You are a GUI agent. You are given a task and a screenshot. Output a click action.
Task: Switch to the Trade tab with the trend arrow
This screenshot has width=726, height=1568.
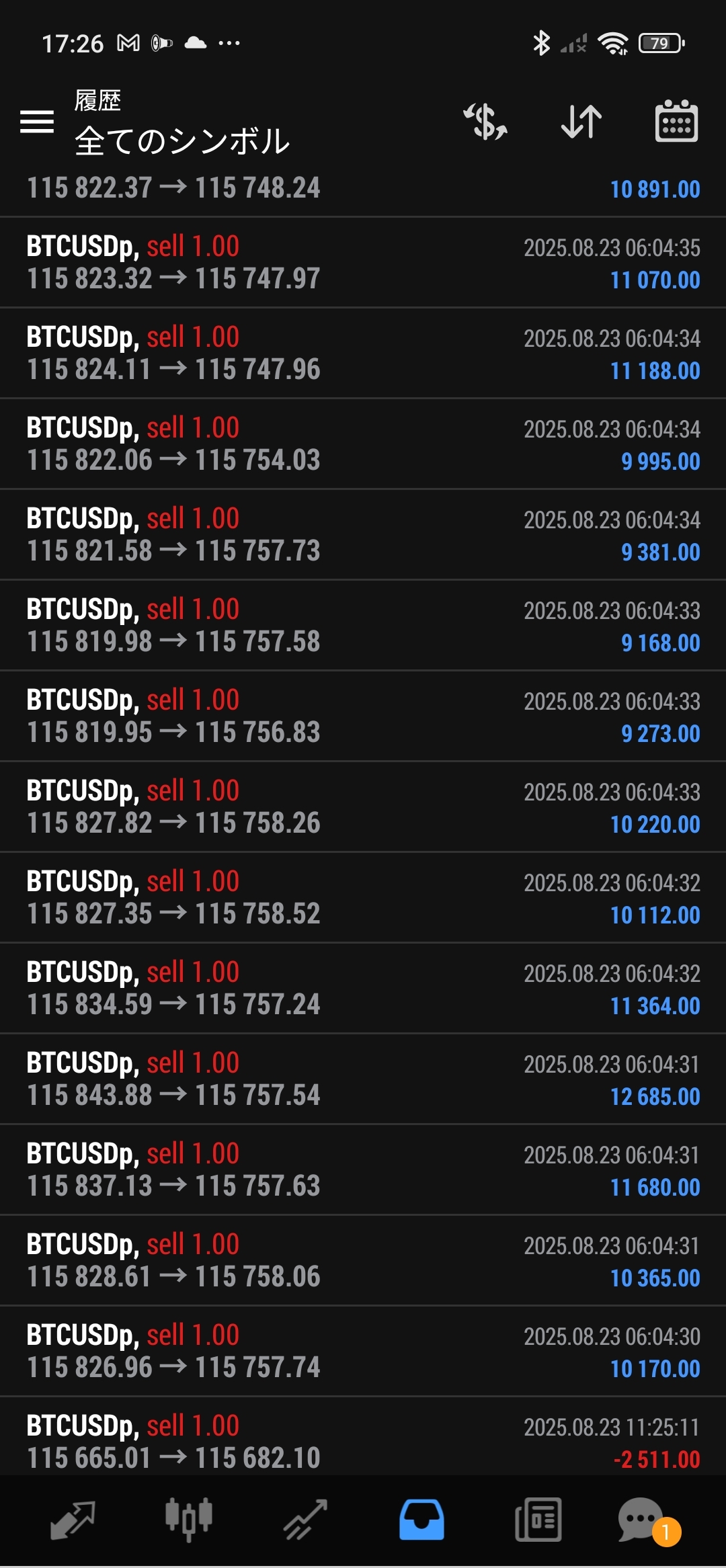(x=305, y=1520)
